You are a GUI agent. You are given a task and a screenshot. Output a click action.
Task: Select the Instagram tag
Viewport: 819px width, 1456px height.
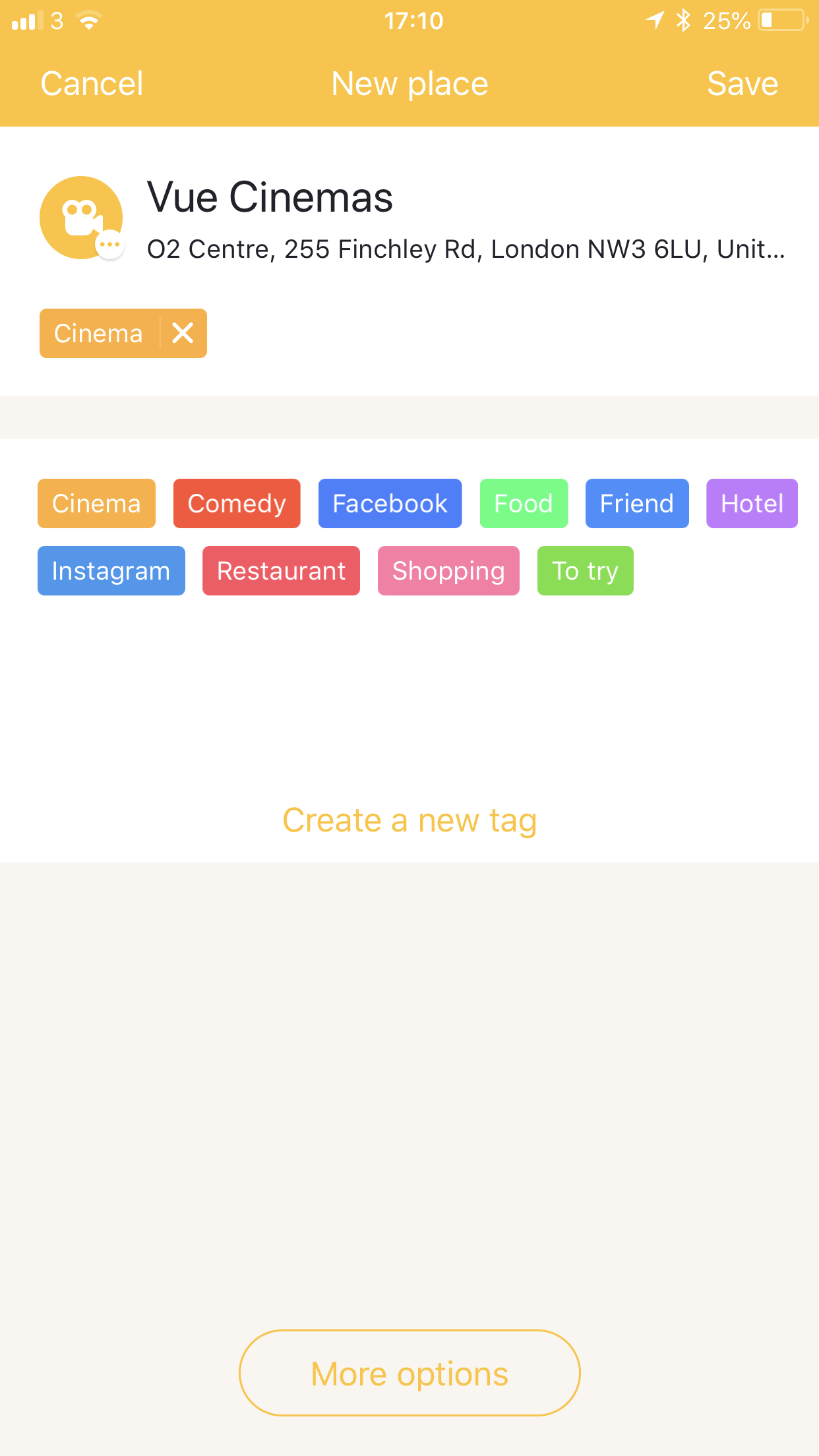tap(111, 571)
